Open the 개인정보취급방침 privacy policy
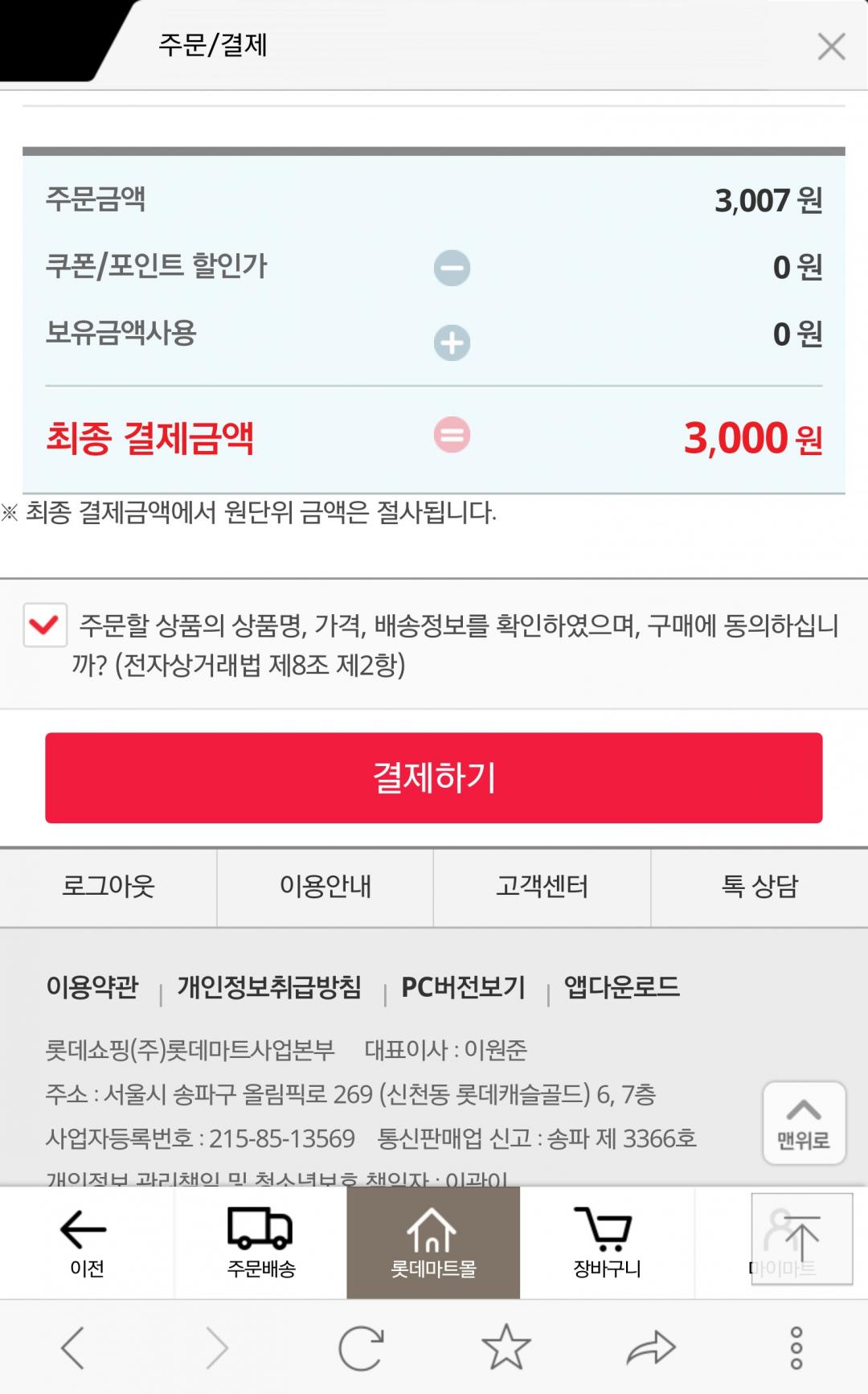This screenshot has height=1394, width=868. coord(269,987)
